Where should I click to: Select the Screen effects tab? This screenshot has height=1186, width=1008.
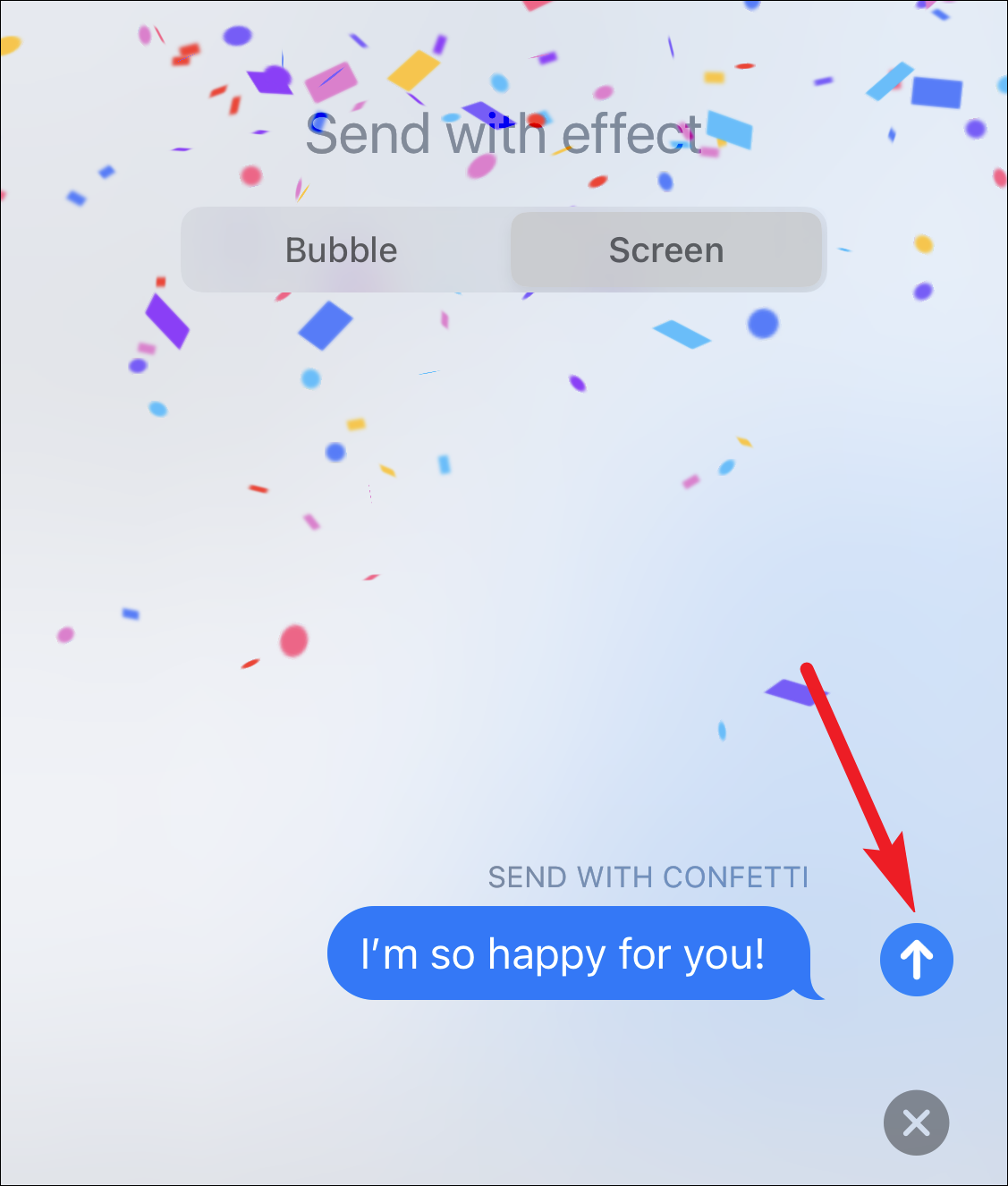666,250
